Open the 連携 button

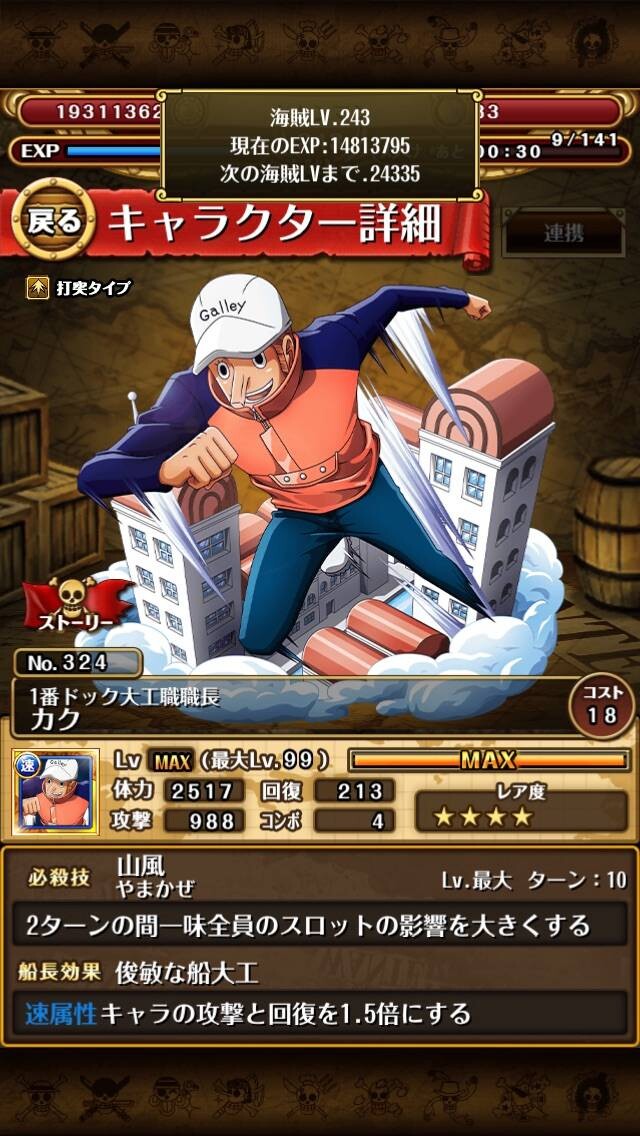click(563, 233)
